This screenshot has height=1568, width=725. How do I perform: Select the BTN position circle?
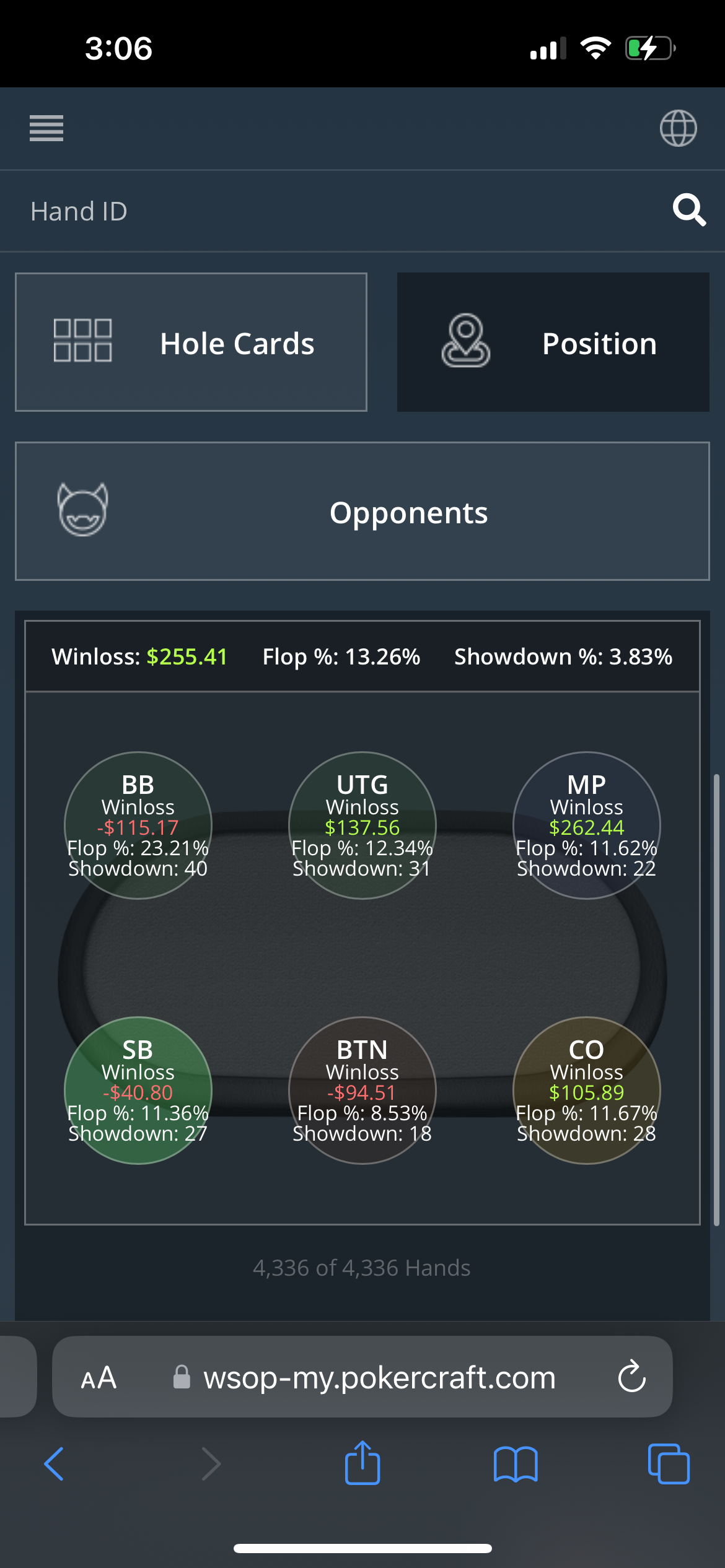point(362,1090)
